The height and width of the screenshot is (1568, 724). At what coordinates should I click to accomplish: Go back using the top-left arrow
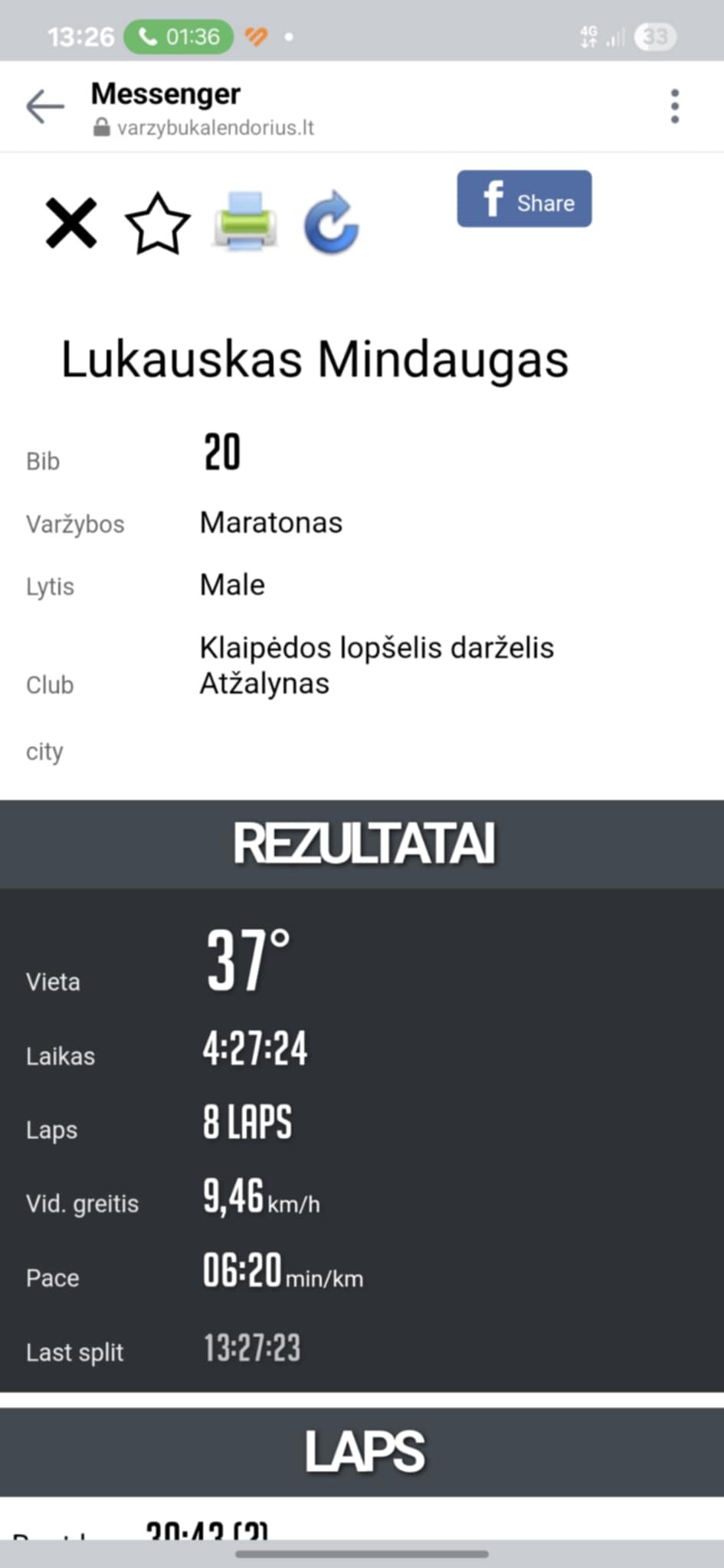[x=45, y=106]
